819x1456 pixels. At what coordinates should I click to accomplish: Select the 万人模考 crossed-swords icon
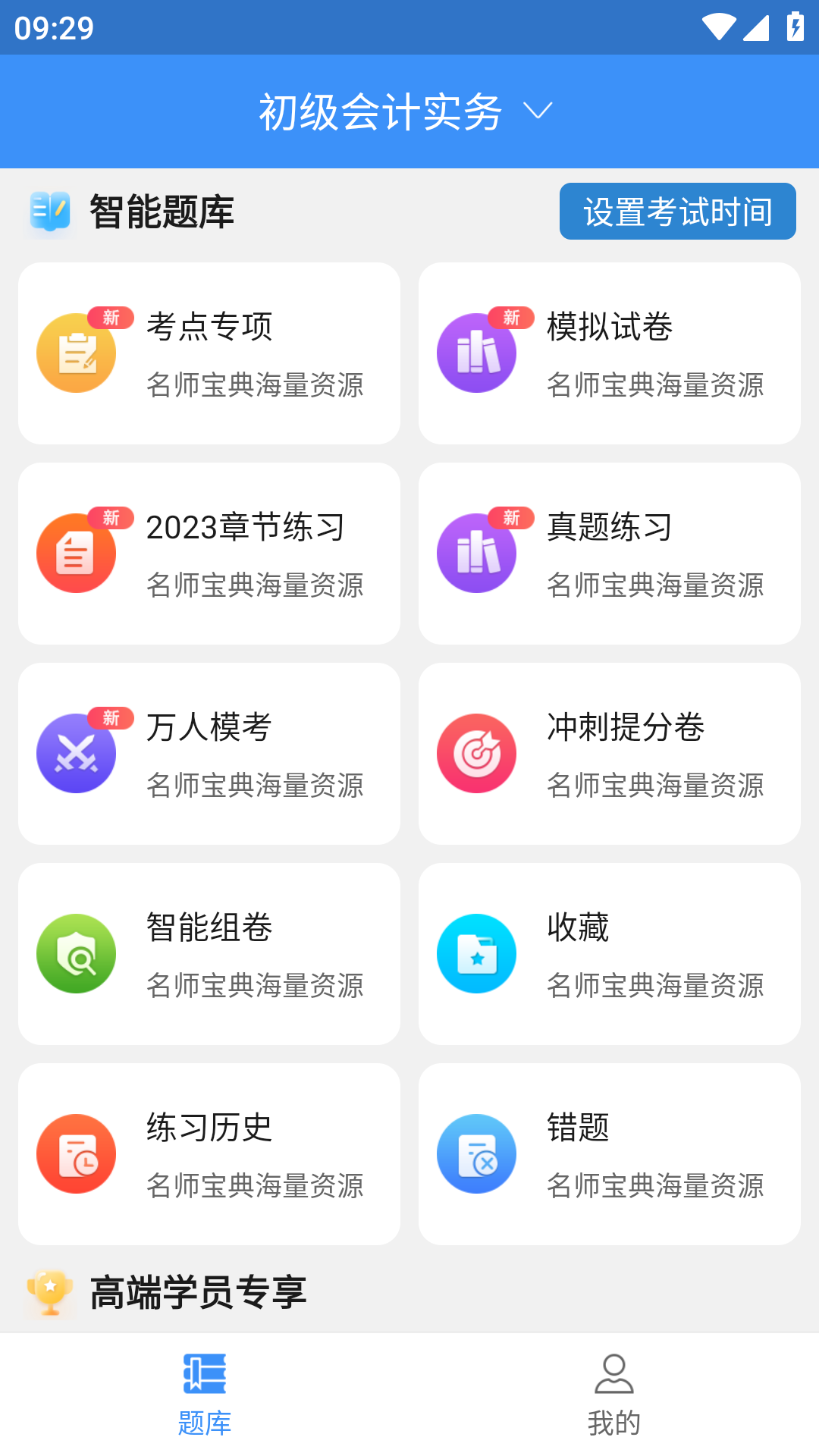pos(76,753)
